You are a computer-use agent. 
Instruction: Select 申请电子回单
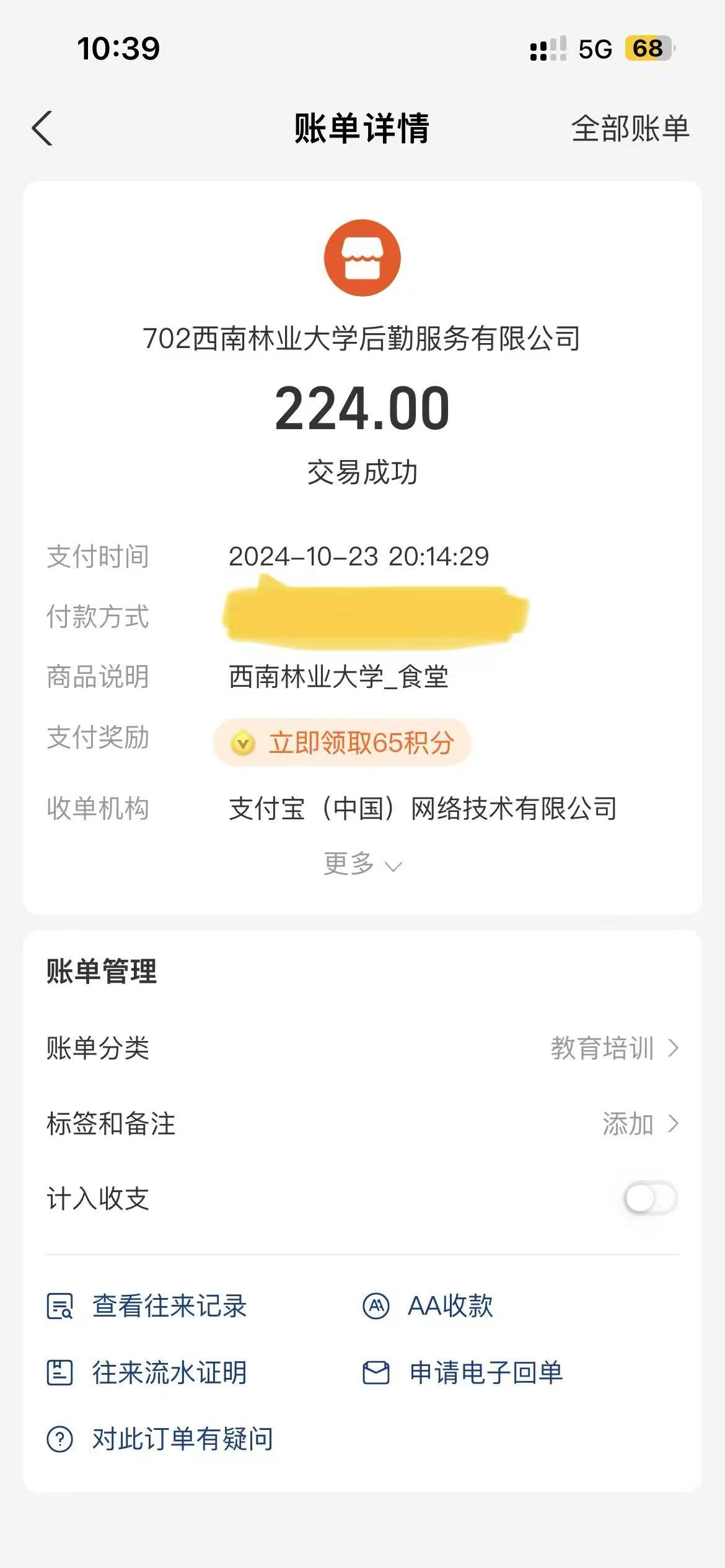pyautogui.click(x=463, y=1373)
